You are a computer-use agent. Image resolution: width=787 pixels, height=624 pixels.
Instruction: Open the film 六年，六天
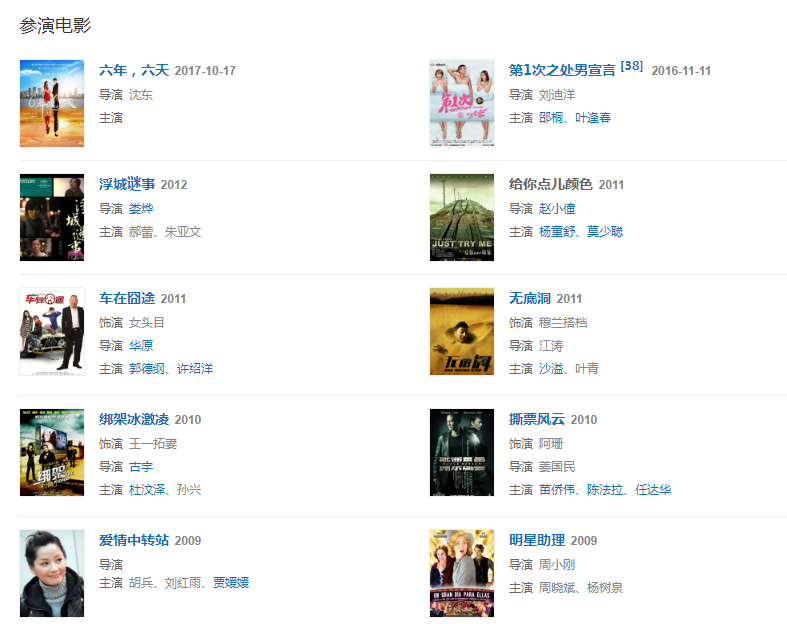[134, 71]
